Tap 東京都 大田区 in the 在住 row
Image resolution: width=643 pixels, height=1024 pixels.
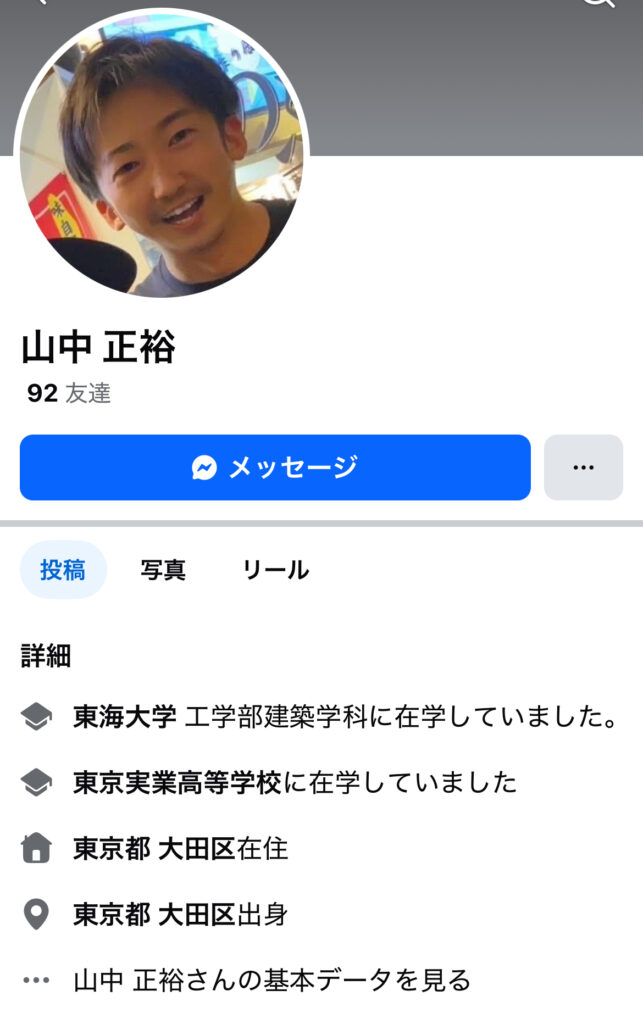point(154,849)
